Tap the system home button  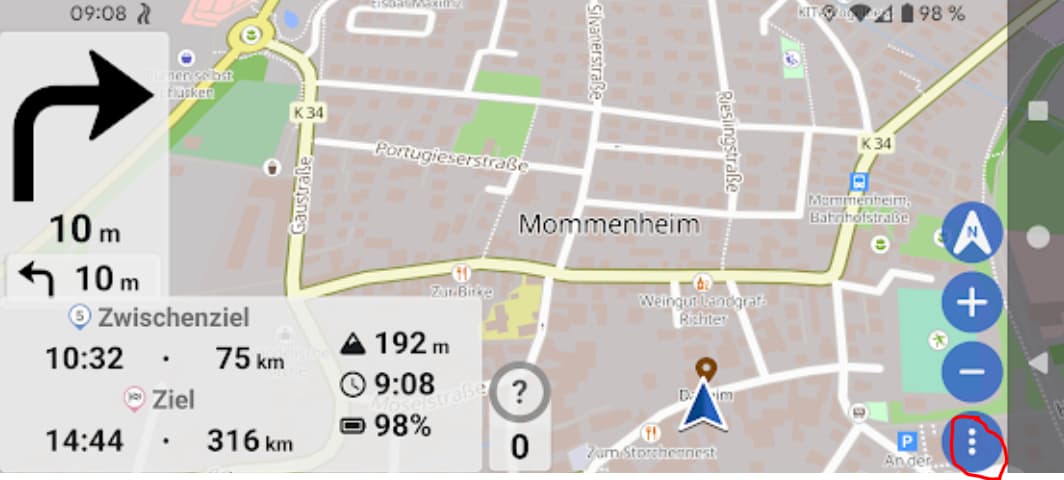pos(1037,238)
